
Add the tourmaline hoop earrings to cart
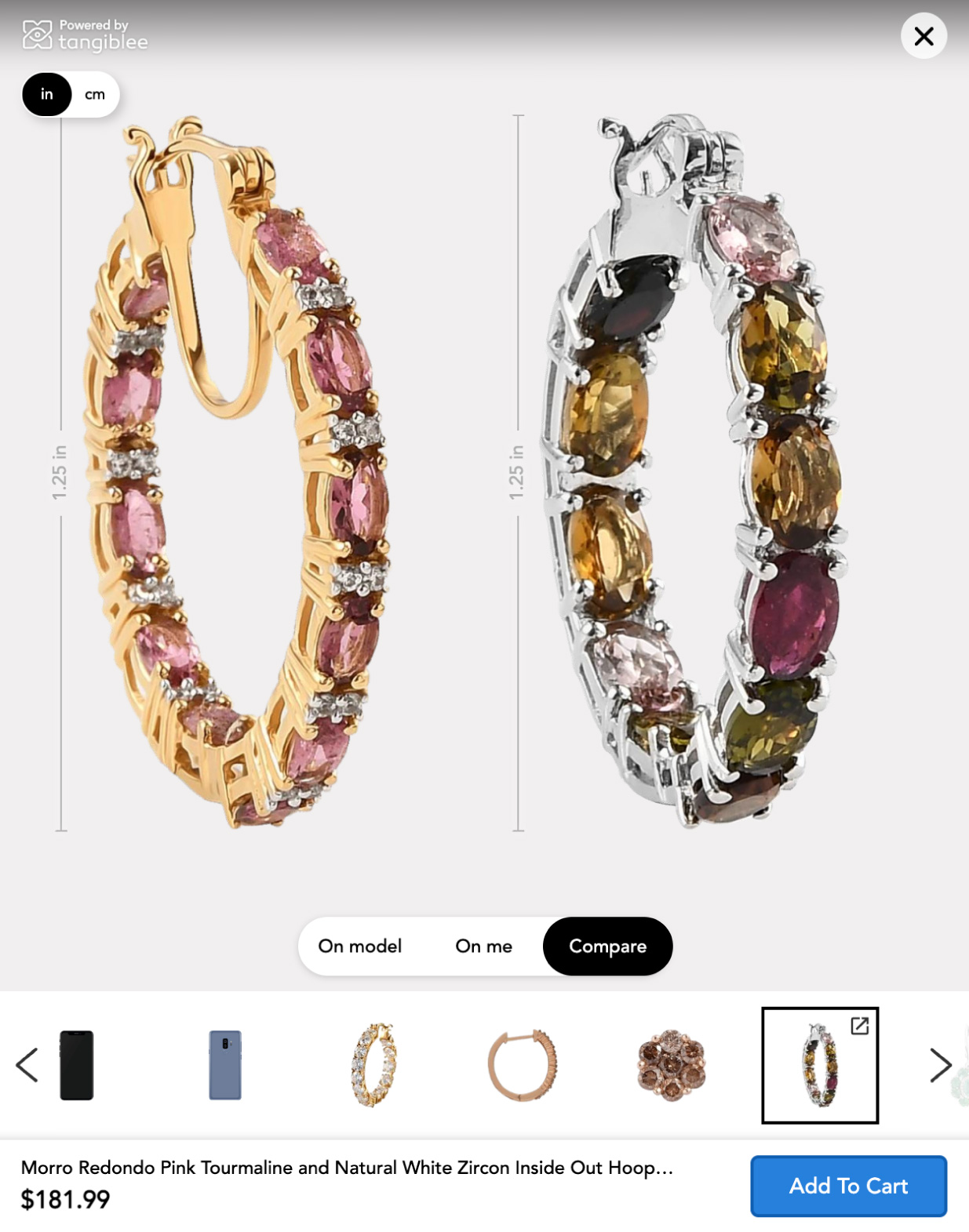(848, 1185)
